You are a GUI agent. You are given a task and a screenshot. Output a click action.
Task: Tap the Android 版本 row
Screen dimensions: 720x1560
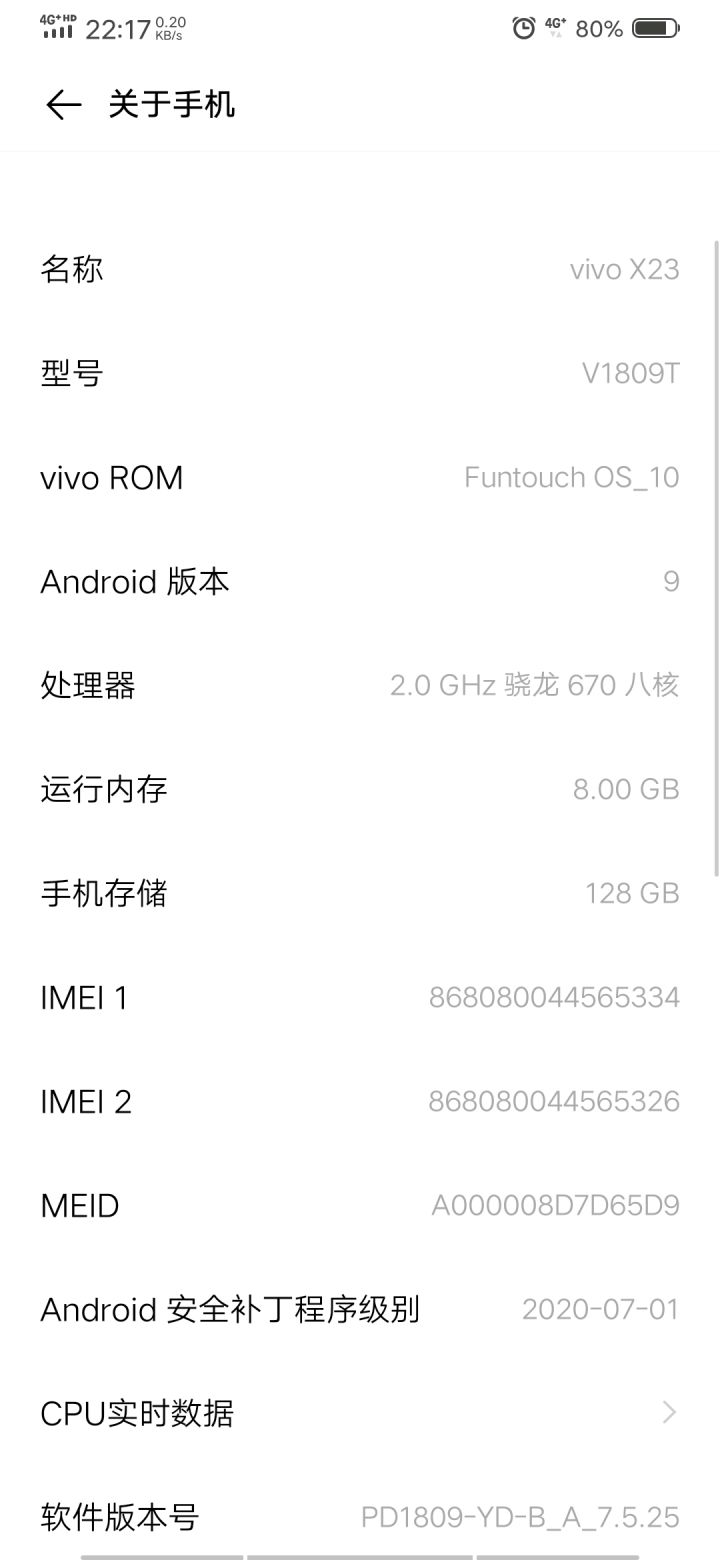pyautogui.click(x=360, y=581)
